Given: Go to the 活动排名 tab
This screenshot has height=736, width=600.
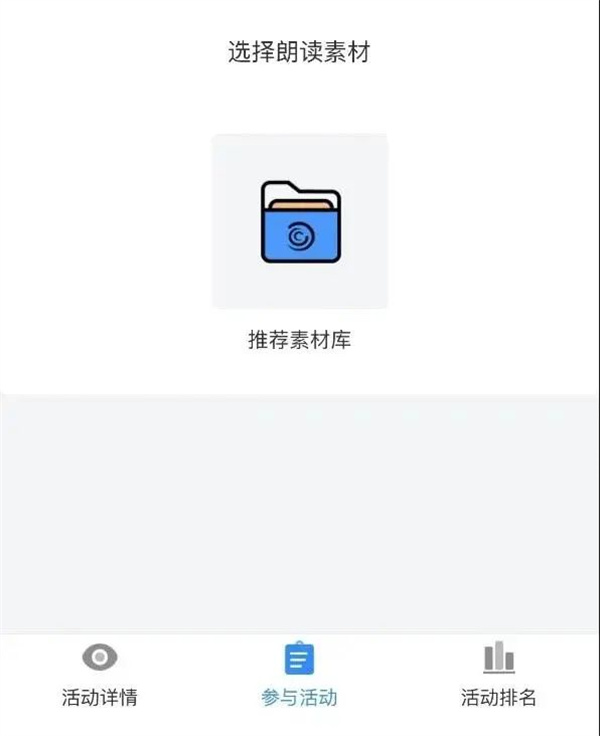Looking at the screenshot, I should (x=499, y=676).
